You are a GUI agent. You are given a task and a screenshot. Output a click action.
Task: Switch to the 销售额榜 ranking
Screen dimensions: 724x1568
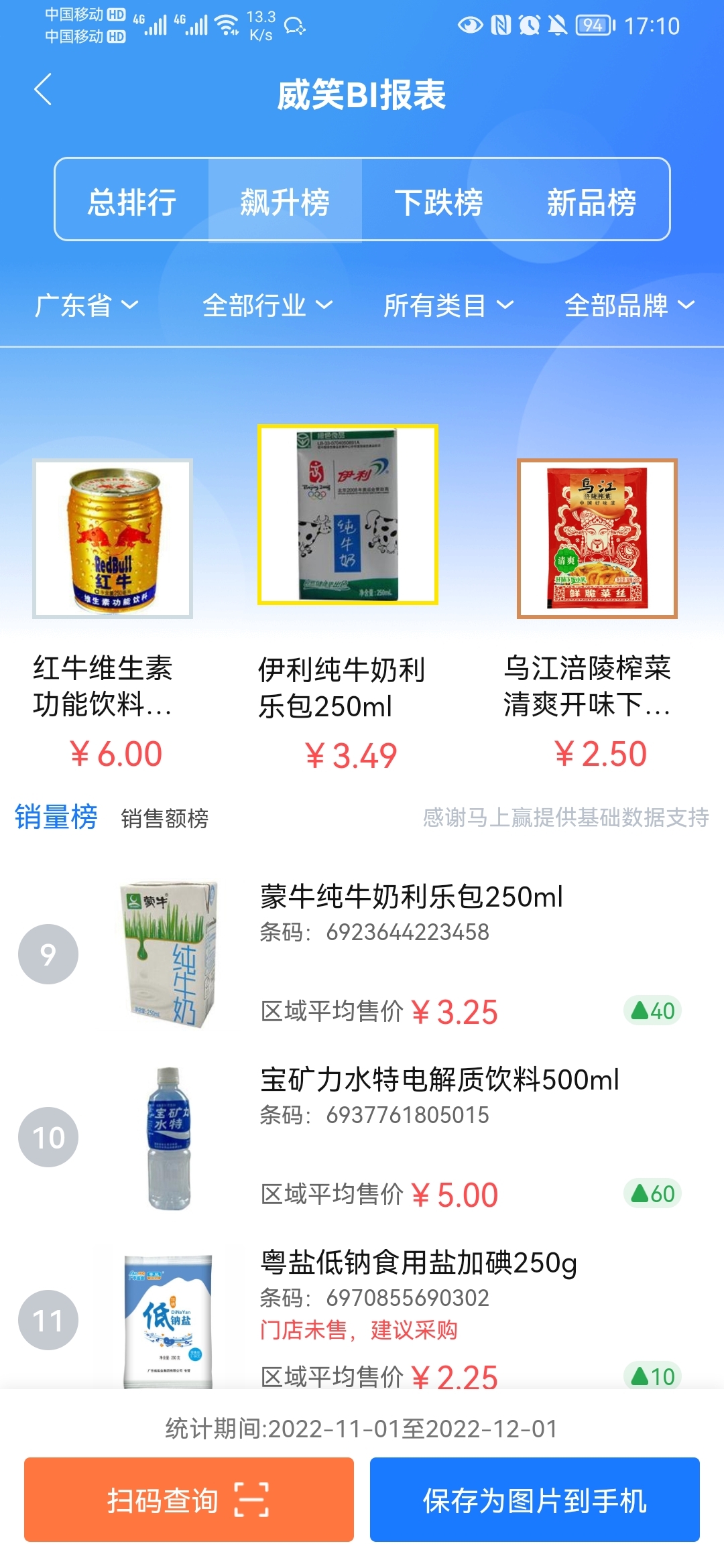coord(165,819)
